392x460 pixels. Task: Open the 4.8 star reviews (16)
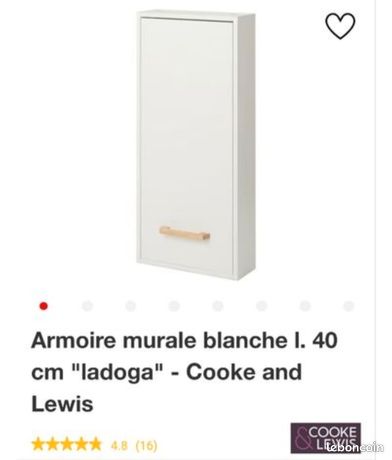[x=94, y=445]
